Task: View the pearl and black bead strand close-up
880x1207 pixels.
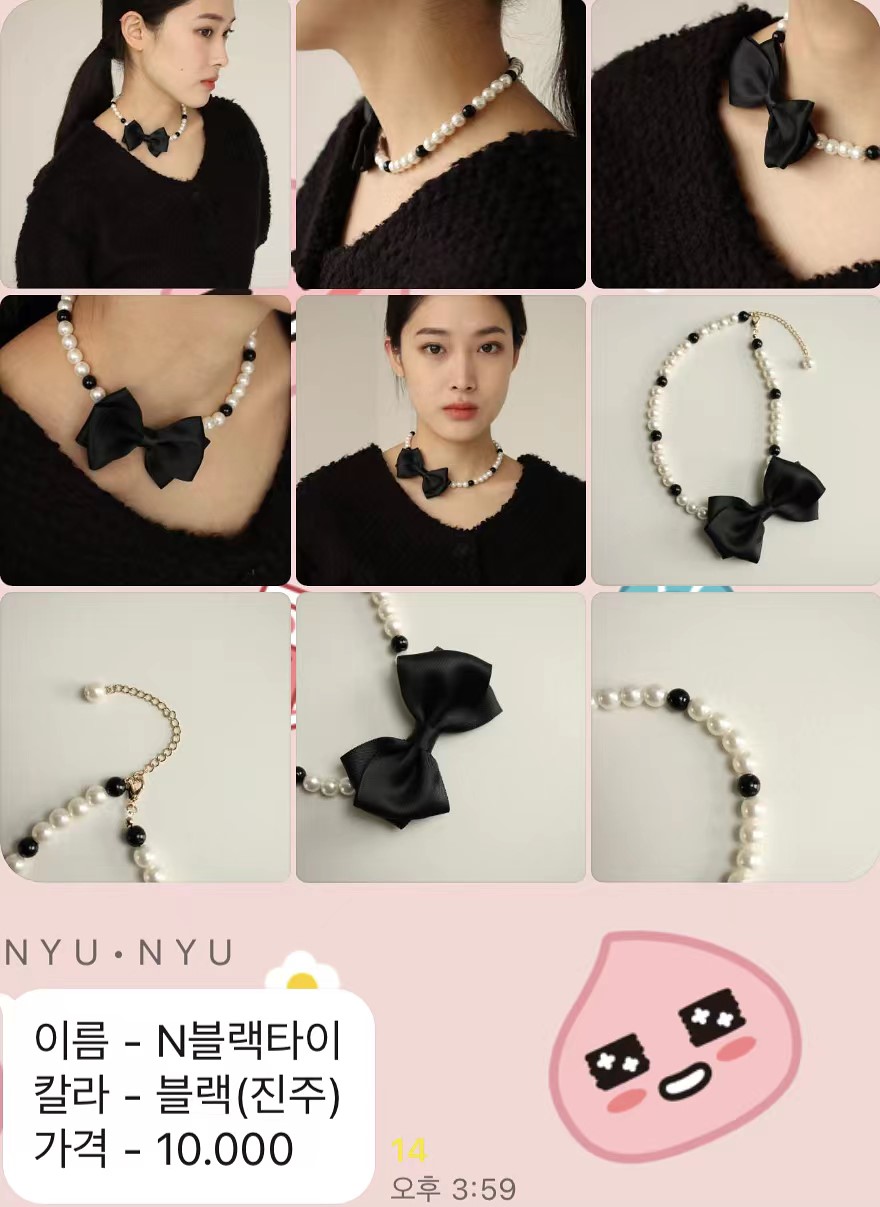Action: click(735, 737)
